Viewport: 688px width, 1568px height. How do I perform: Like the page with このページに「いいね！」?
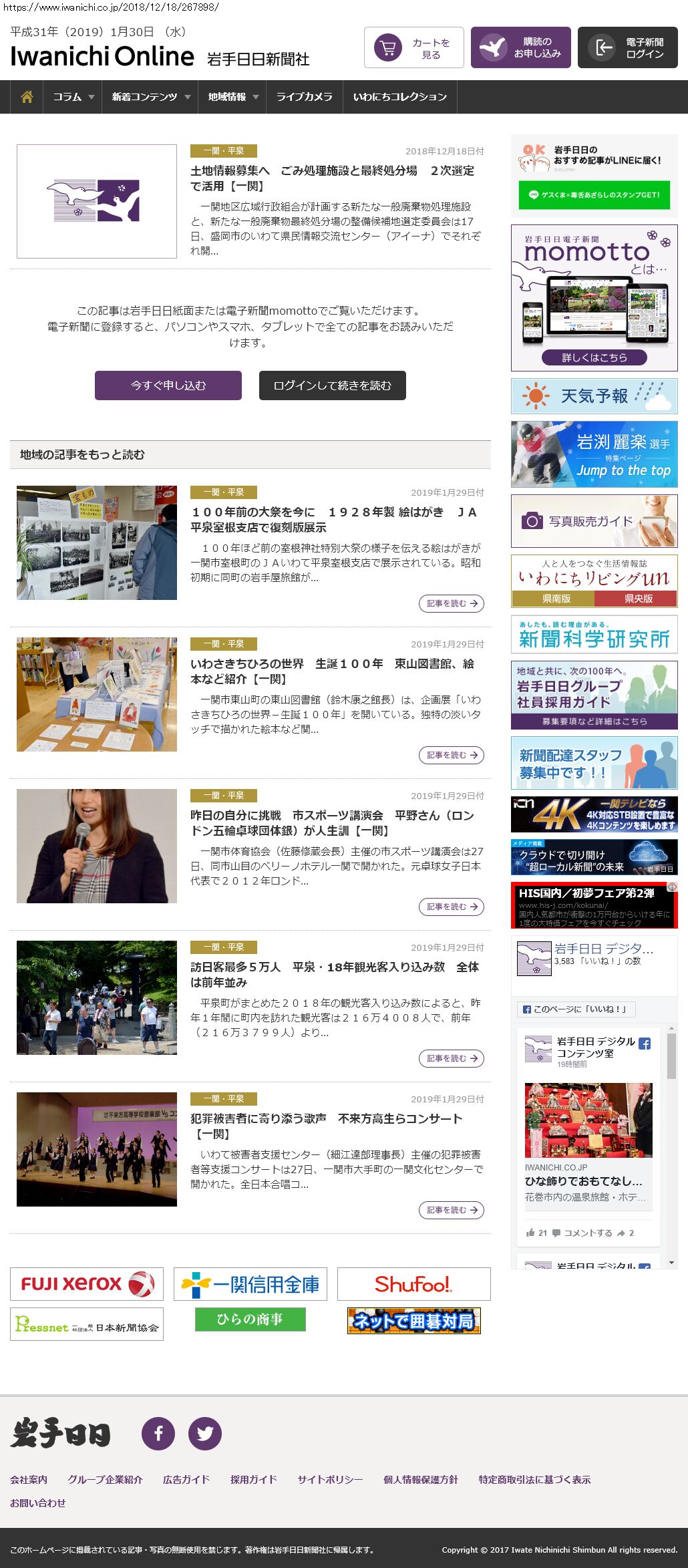point(576,1009)
